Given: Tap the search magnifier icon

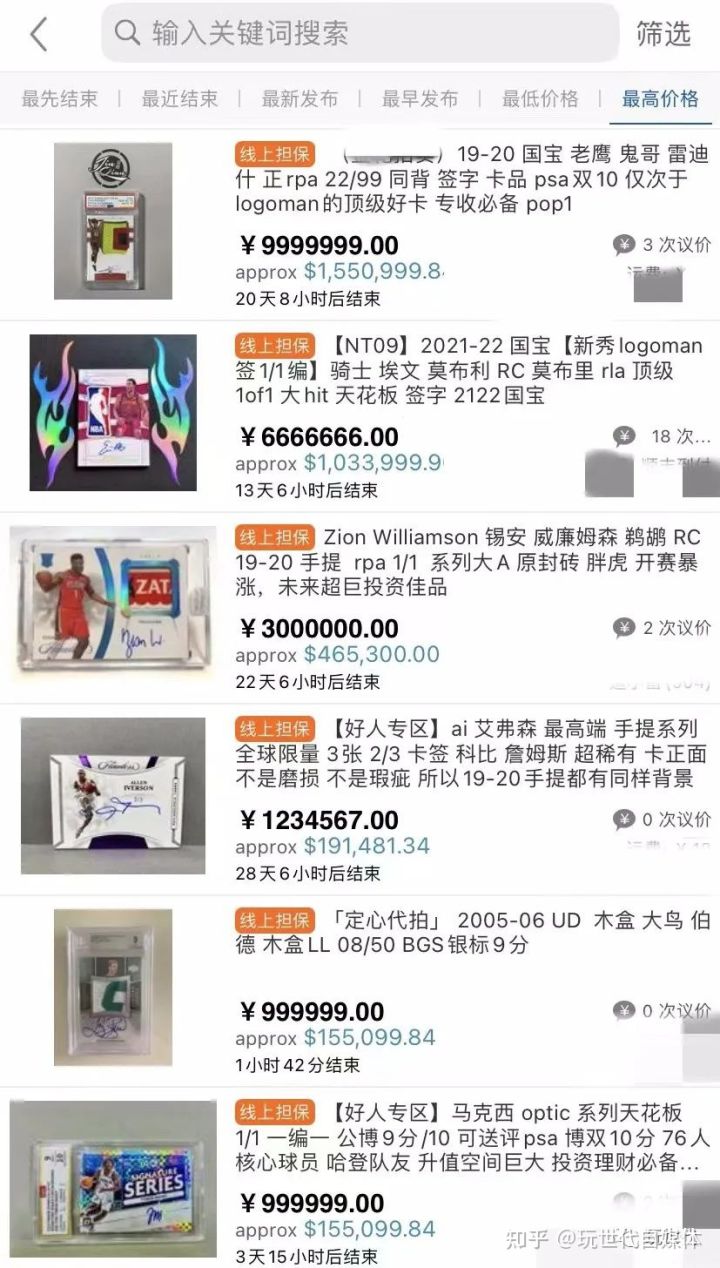Looking at the screenshot, I should [128, 33].
